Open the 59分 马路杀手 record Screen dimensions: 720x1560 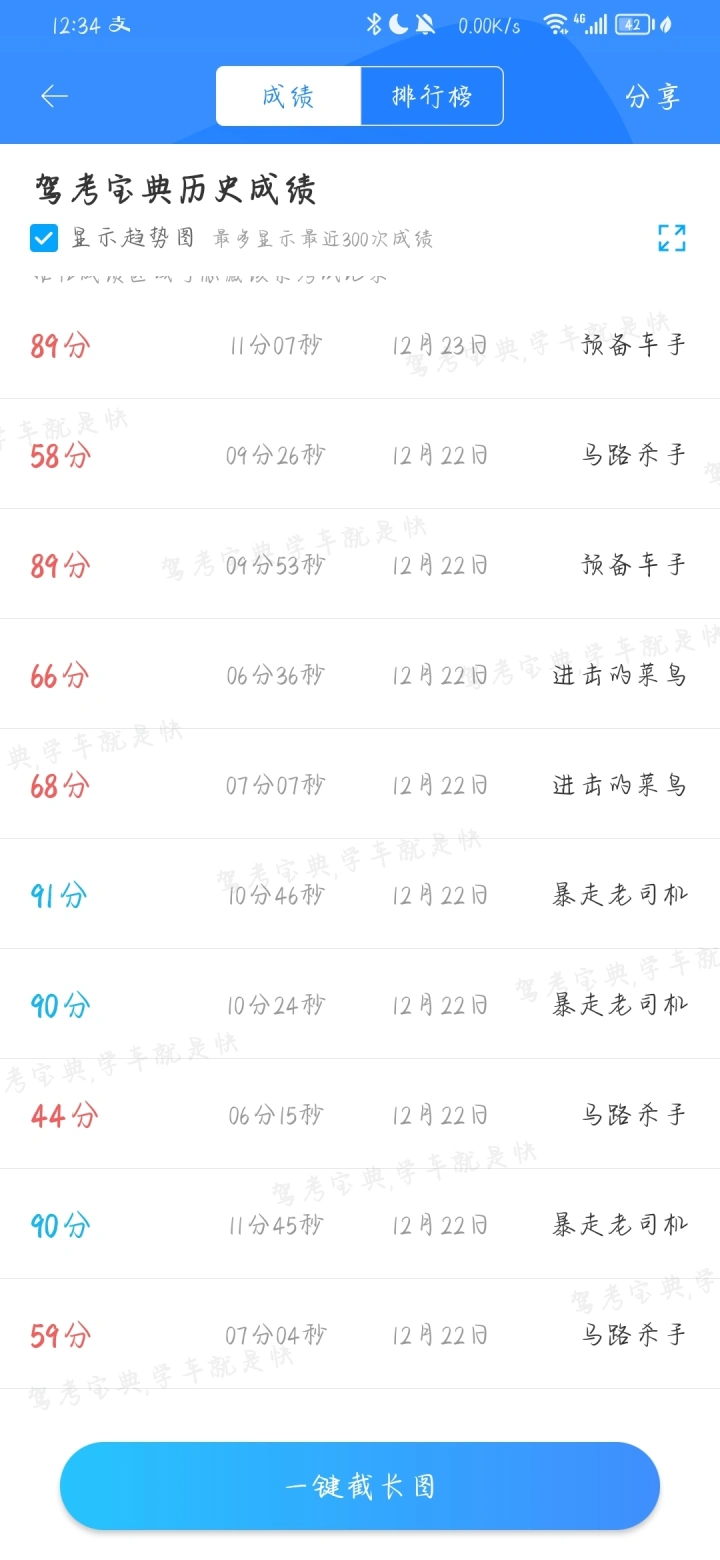tap(360, 1334)
